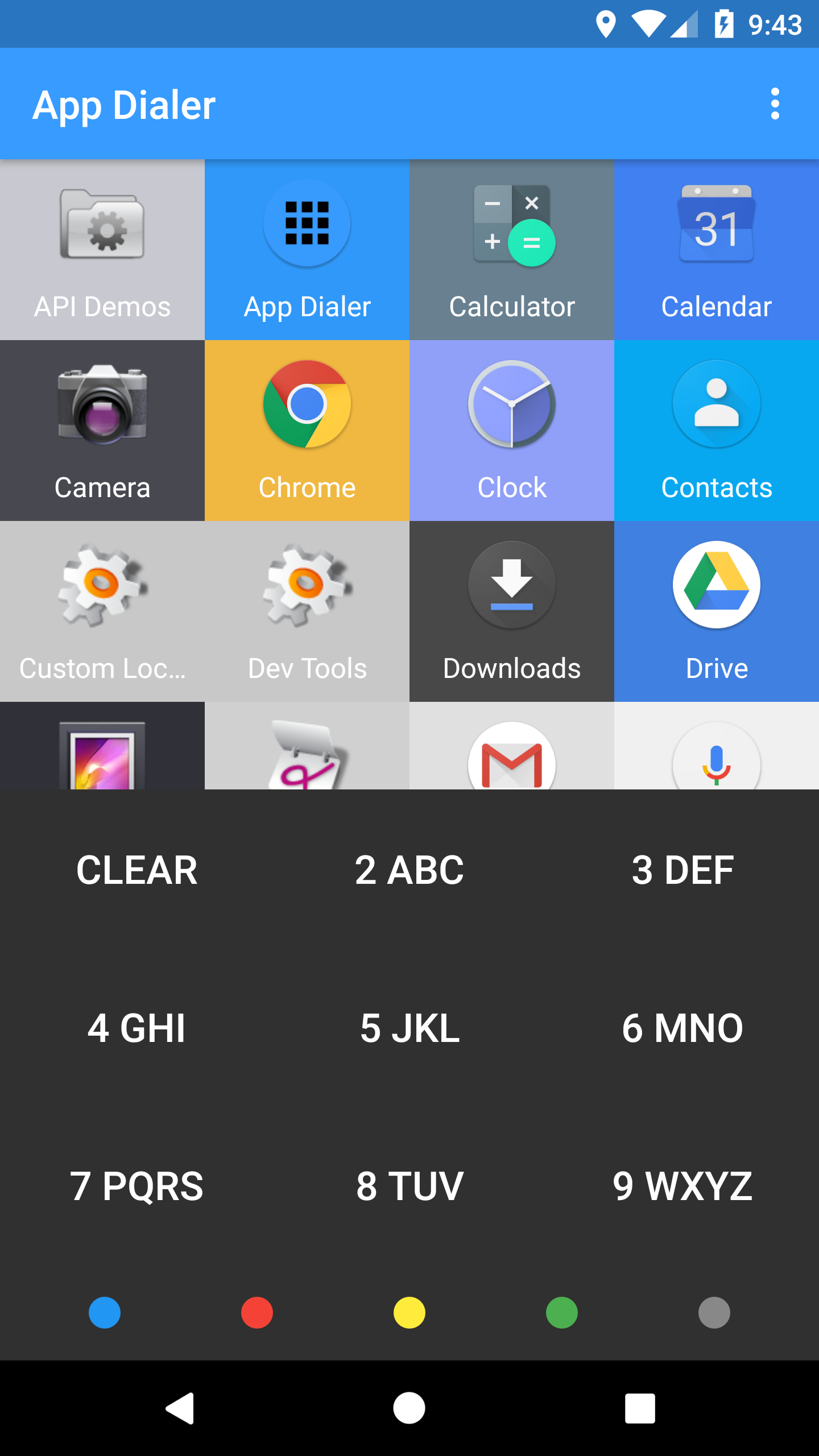Image resolution: width=819 pixels, height=1456 pixels.
Task: Select the red color dot
Action: 257,1313
